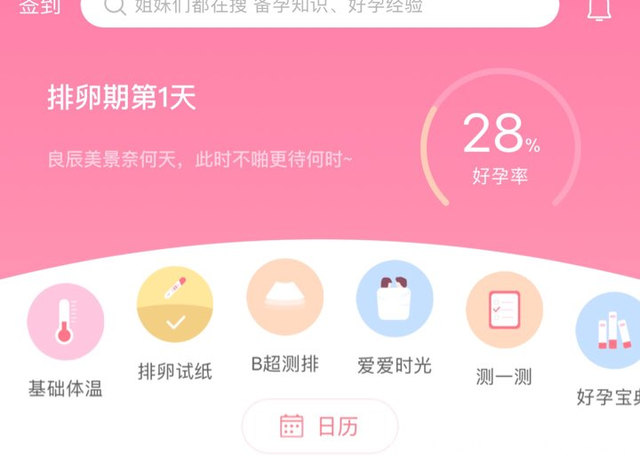
Task: Tap the search box for pregnancy tips
Action: 318,9
